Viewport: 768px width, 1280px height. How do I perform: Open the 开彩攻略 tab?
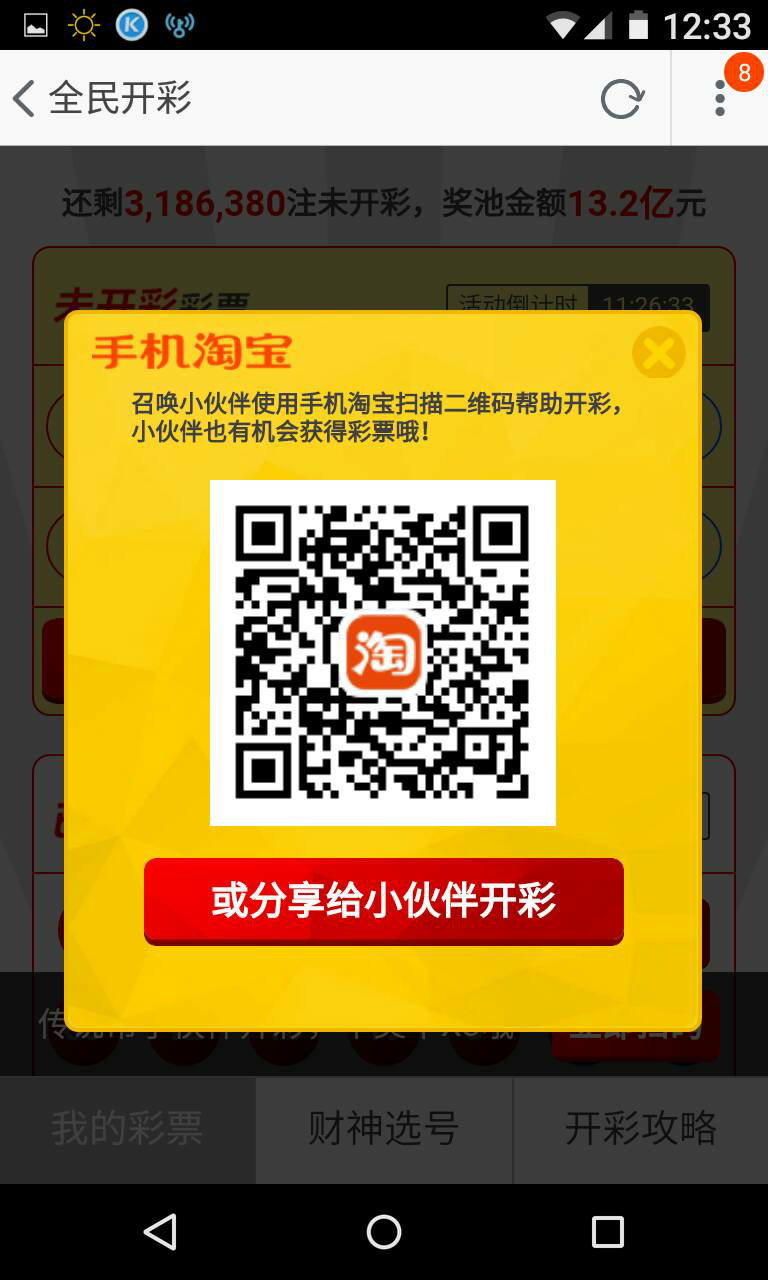click(641, 1129)
